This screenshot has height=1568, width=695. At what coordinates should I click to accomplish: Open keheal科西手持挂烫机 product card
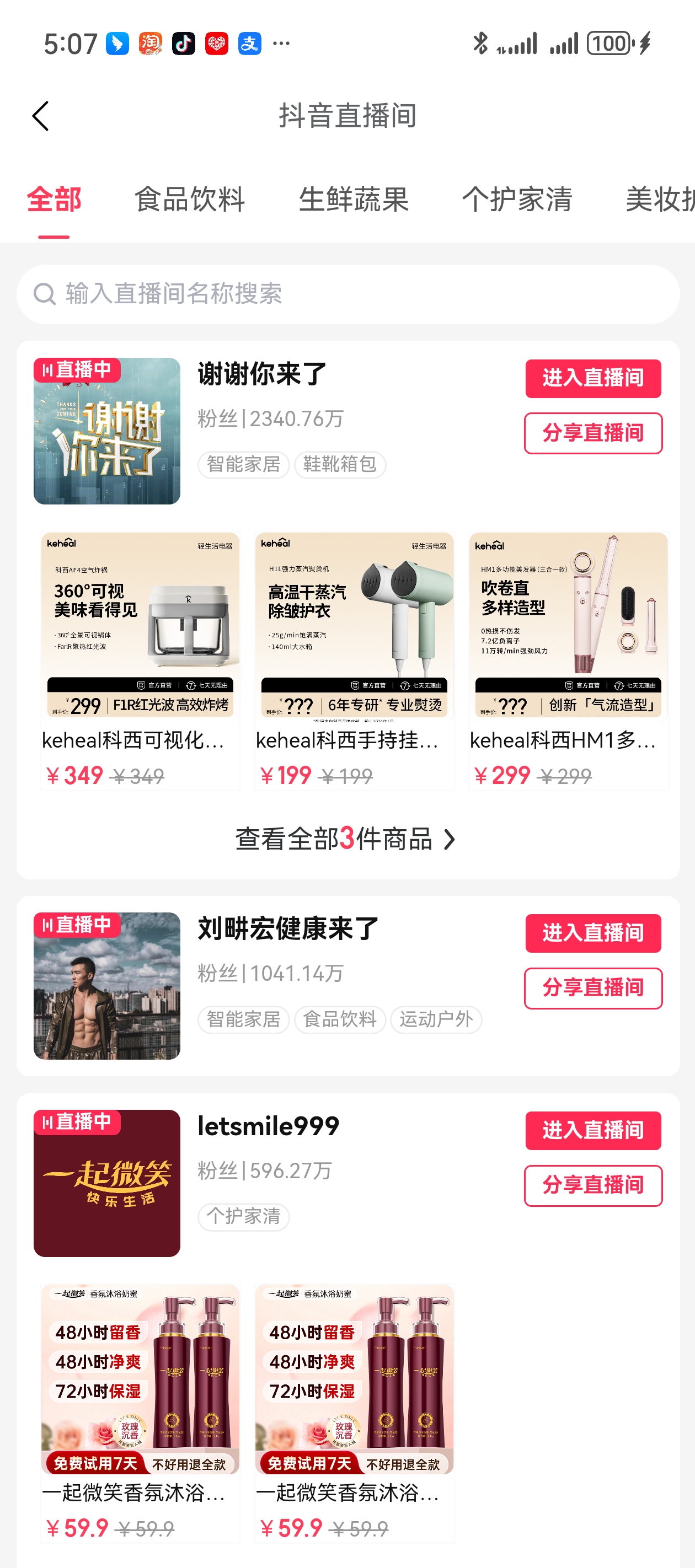[354, 661]
